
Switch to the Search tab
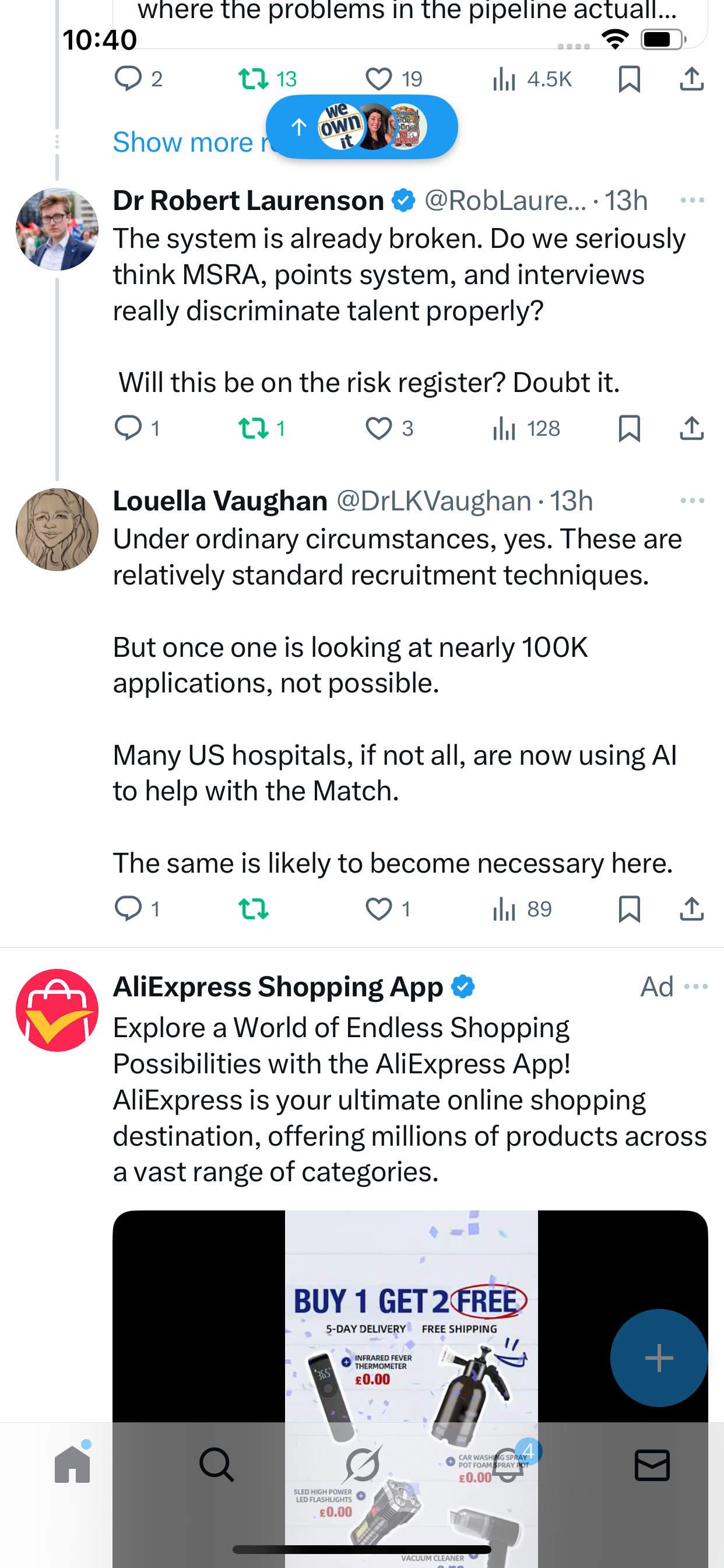point(217,1465)
